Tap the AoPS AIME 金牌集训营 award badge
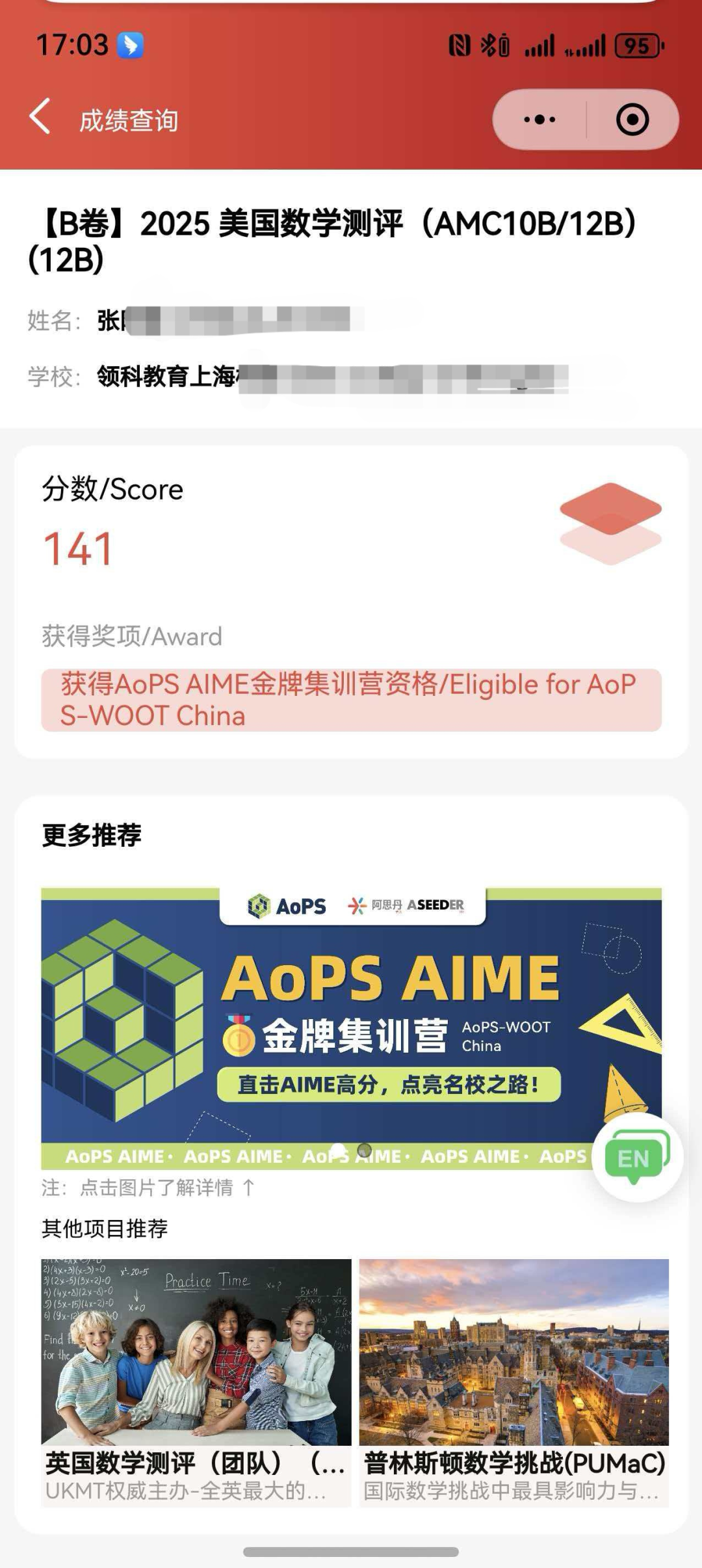Viewport: 702px width, 1568px height. tap(351, 700)
